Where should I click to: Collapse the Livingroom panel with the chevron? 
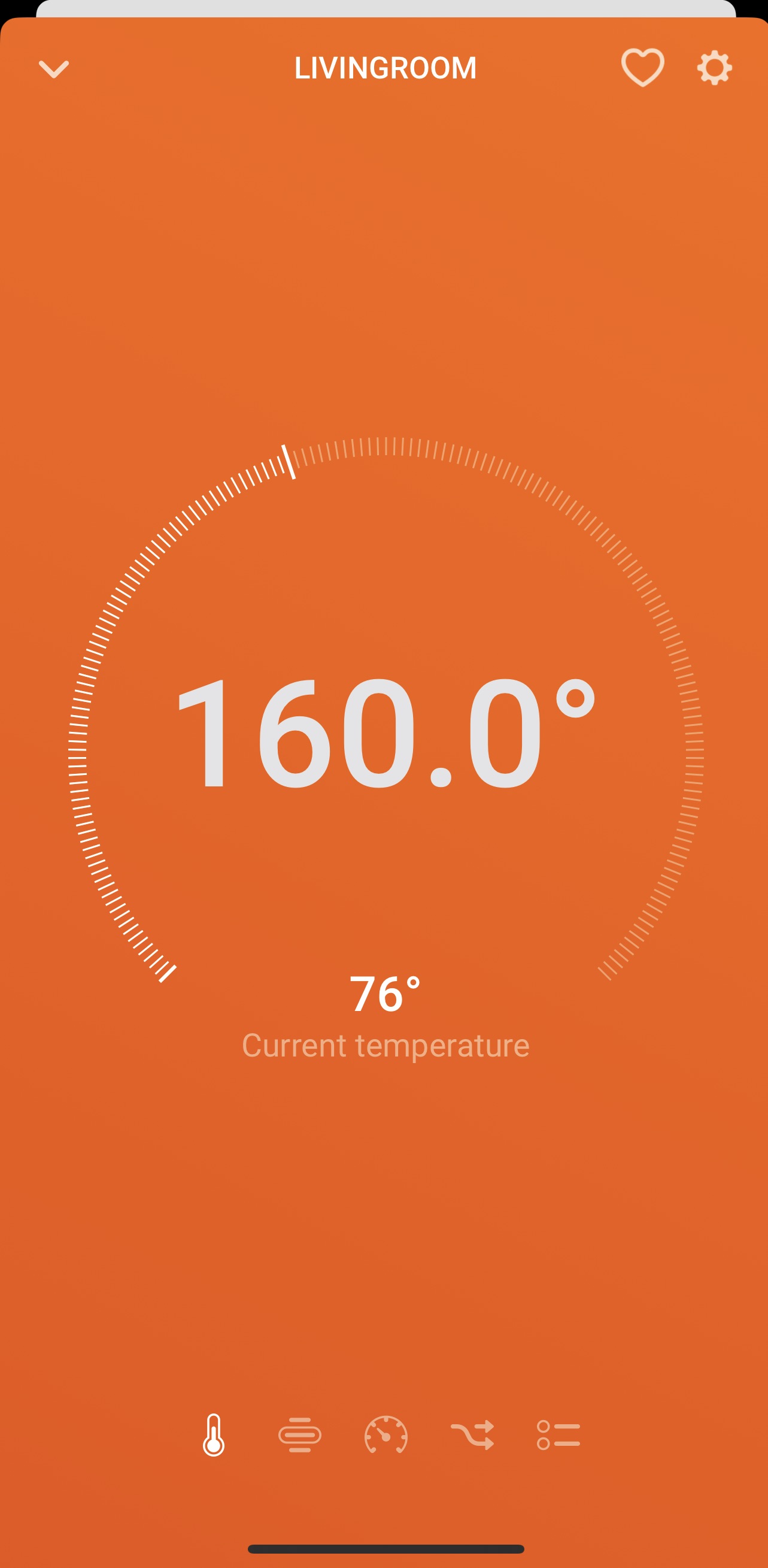(53, 69)
